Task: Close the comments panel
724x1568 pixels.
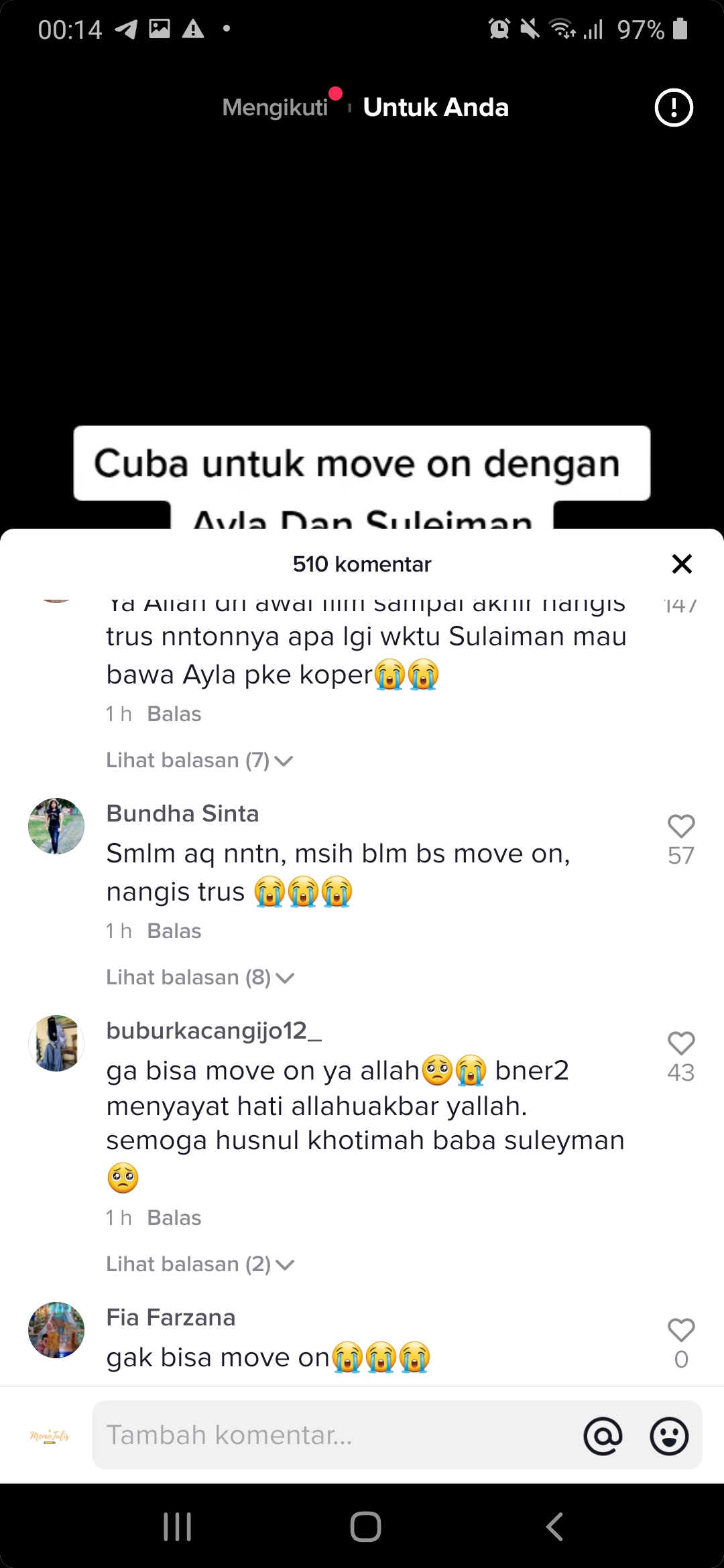Action: (x=681, y=564)
